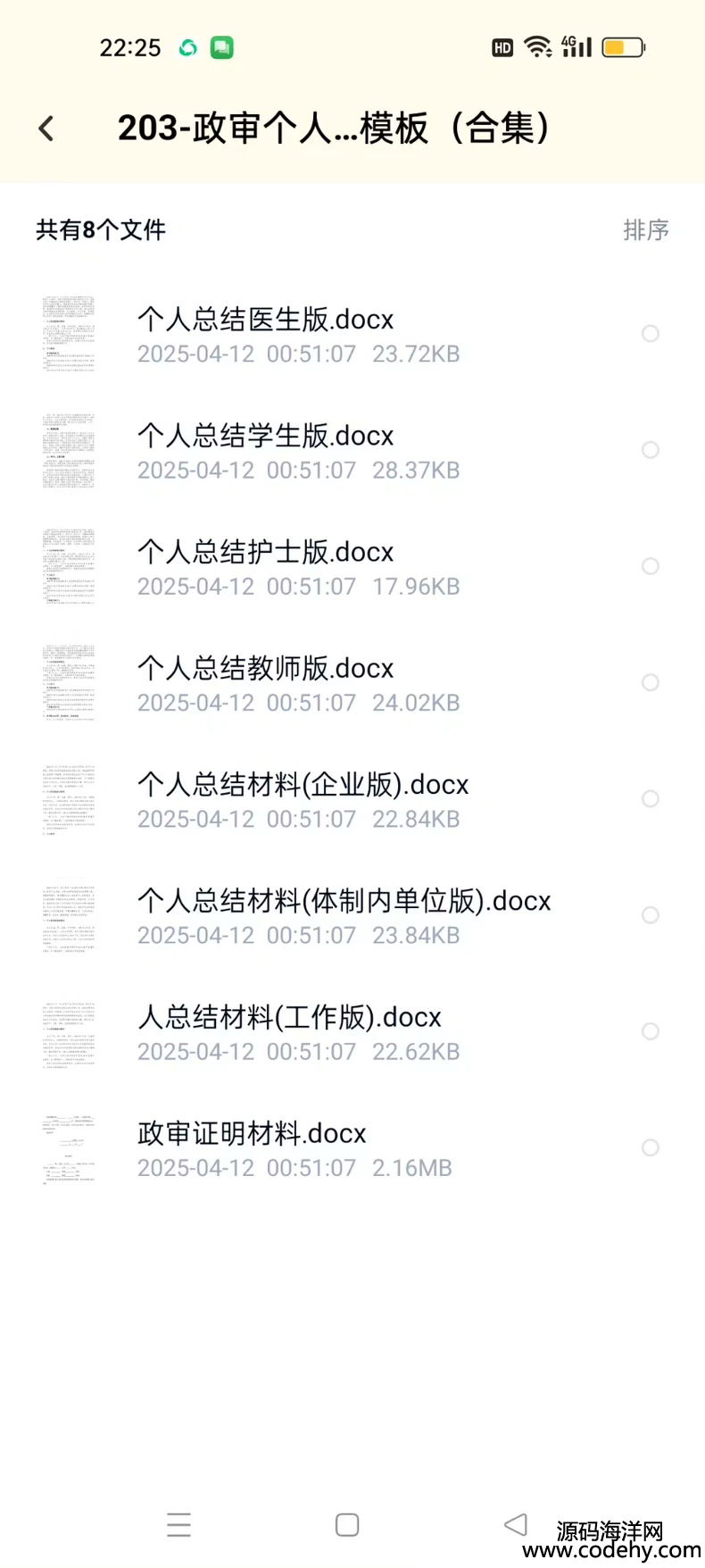
Task: Open the 排序 sort options
Action: 645,230
